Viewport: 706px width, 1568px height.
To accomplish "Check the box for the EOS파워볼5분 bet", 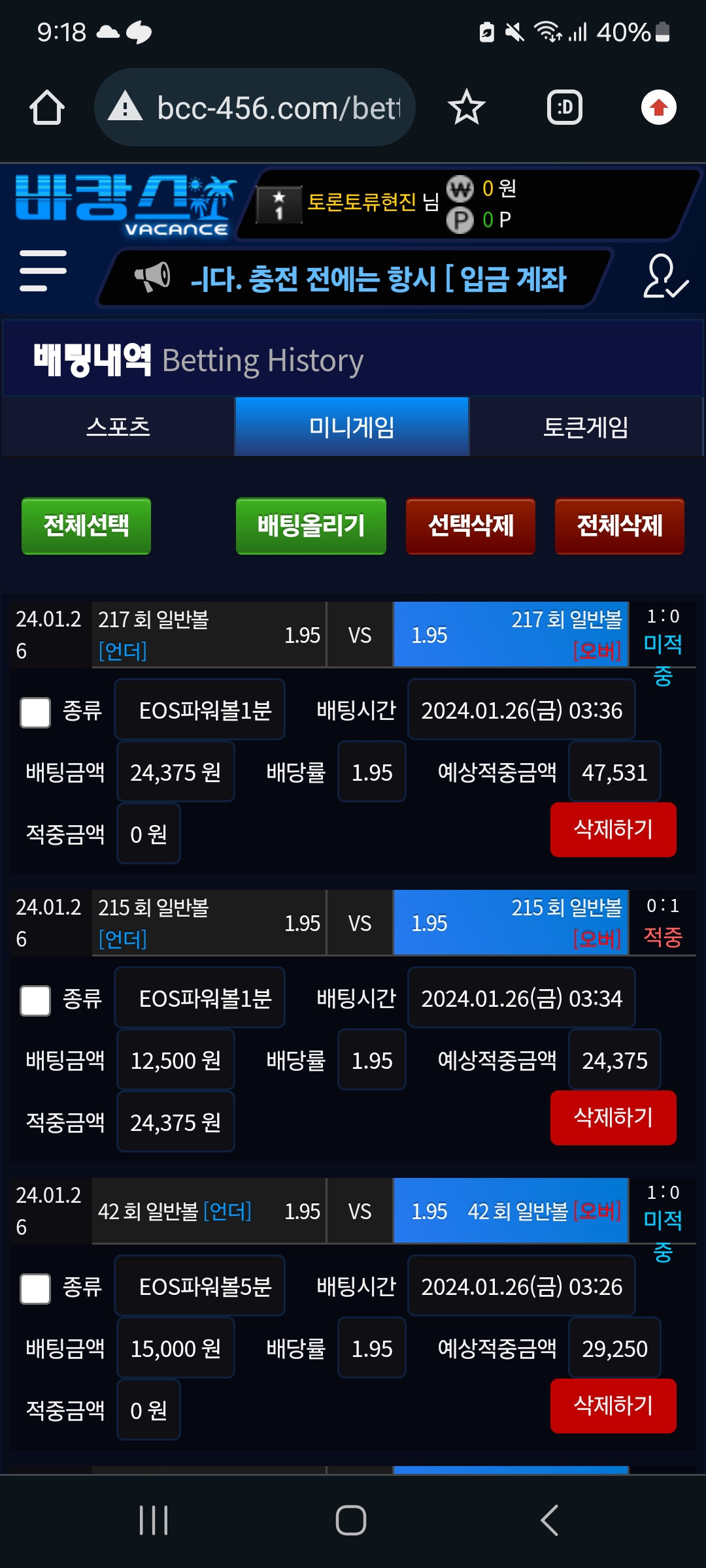I will (35, 1288).
